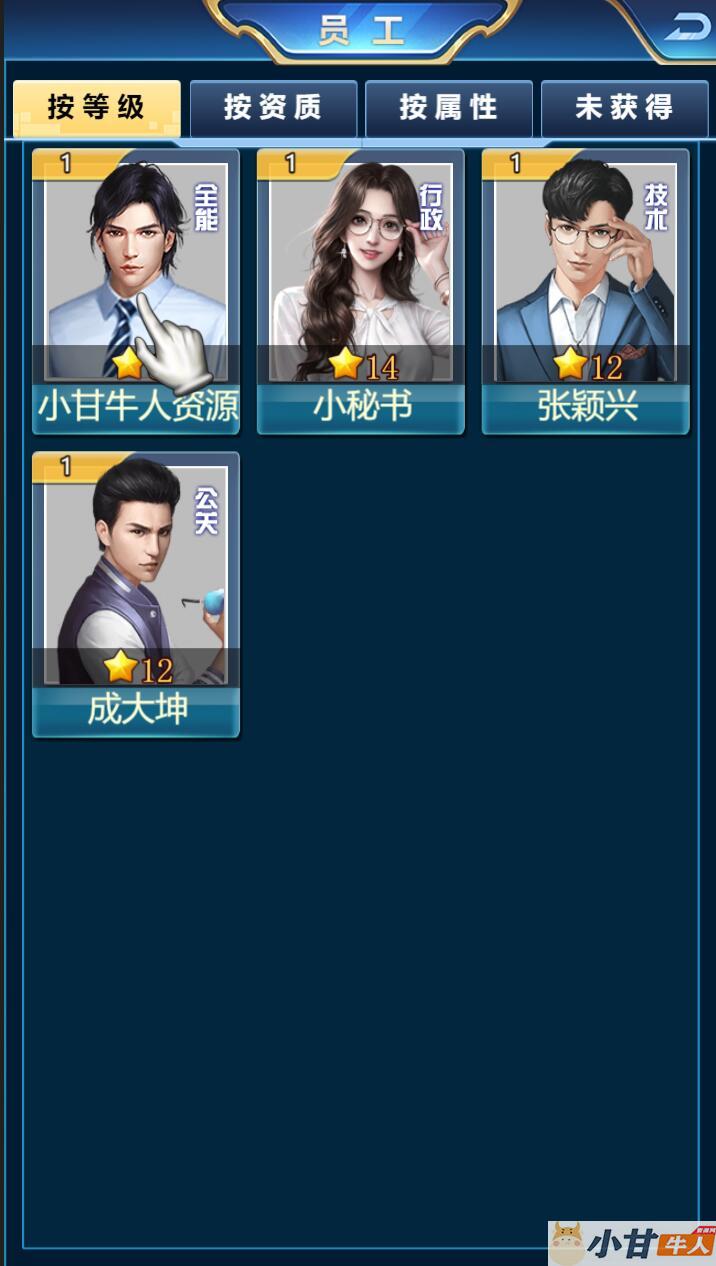716x1266 pixels.
Task: Tap the back arrow icon
Action: (688, 26)
